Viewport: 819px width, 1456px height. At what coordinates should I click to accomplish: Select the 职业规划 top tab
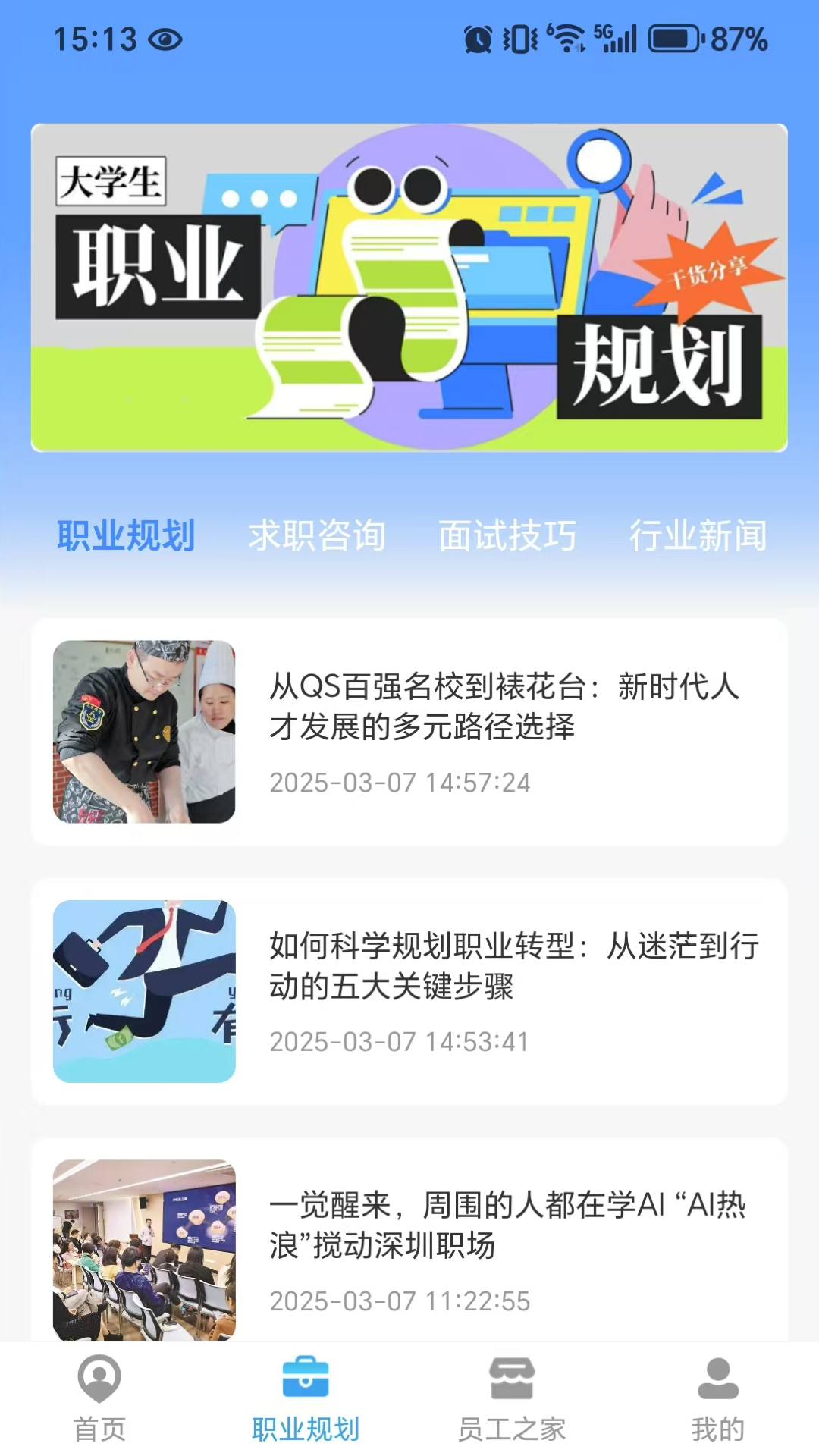(x=126, y=535)
